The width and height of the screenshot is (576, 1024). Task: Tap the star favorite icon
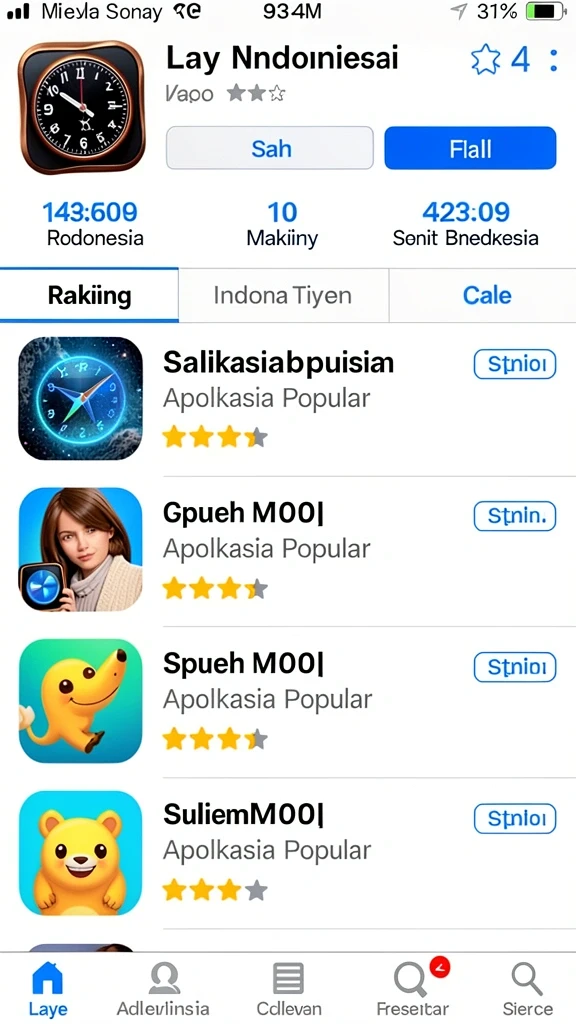[485, 60]
